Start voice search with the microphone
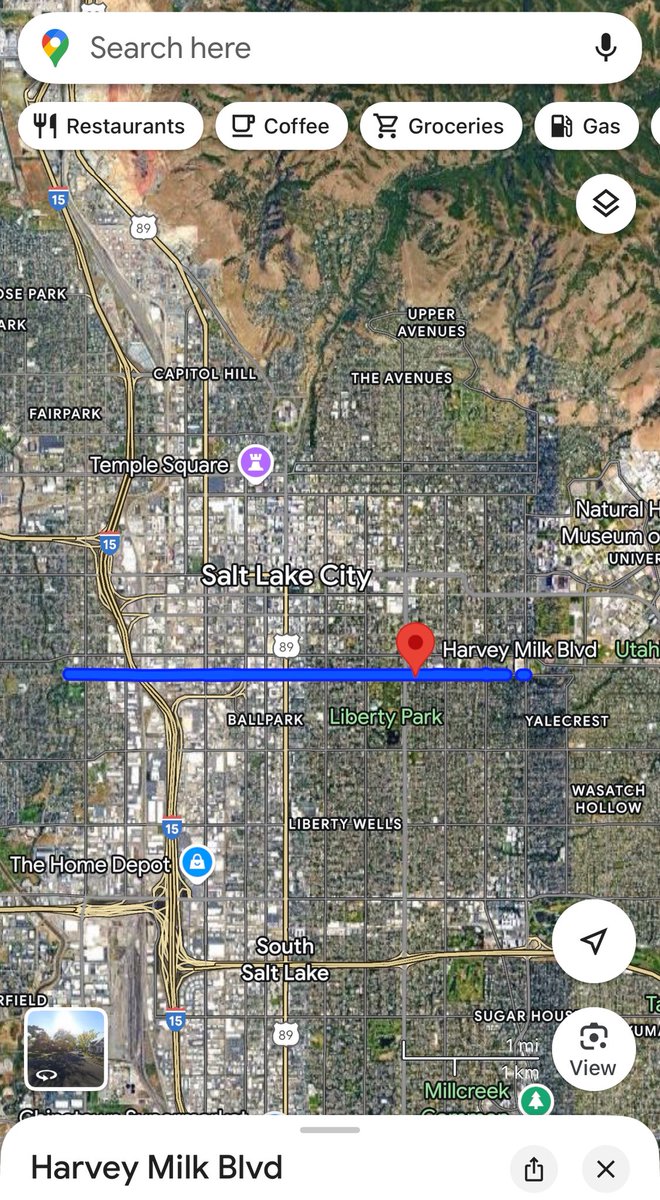 tap(605, 48)
